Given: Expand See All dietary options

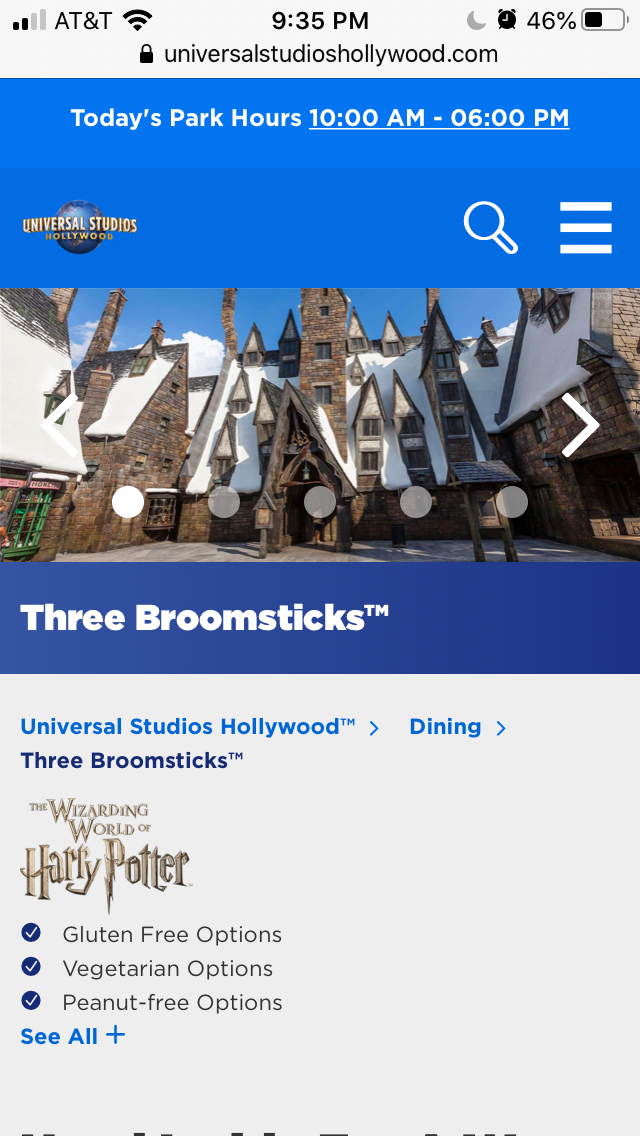Looking at the screenshot, I should point(72,1036).
